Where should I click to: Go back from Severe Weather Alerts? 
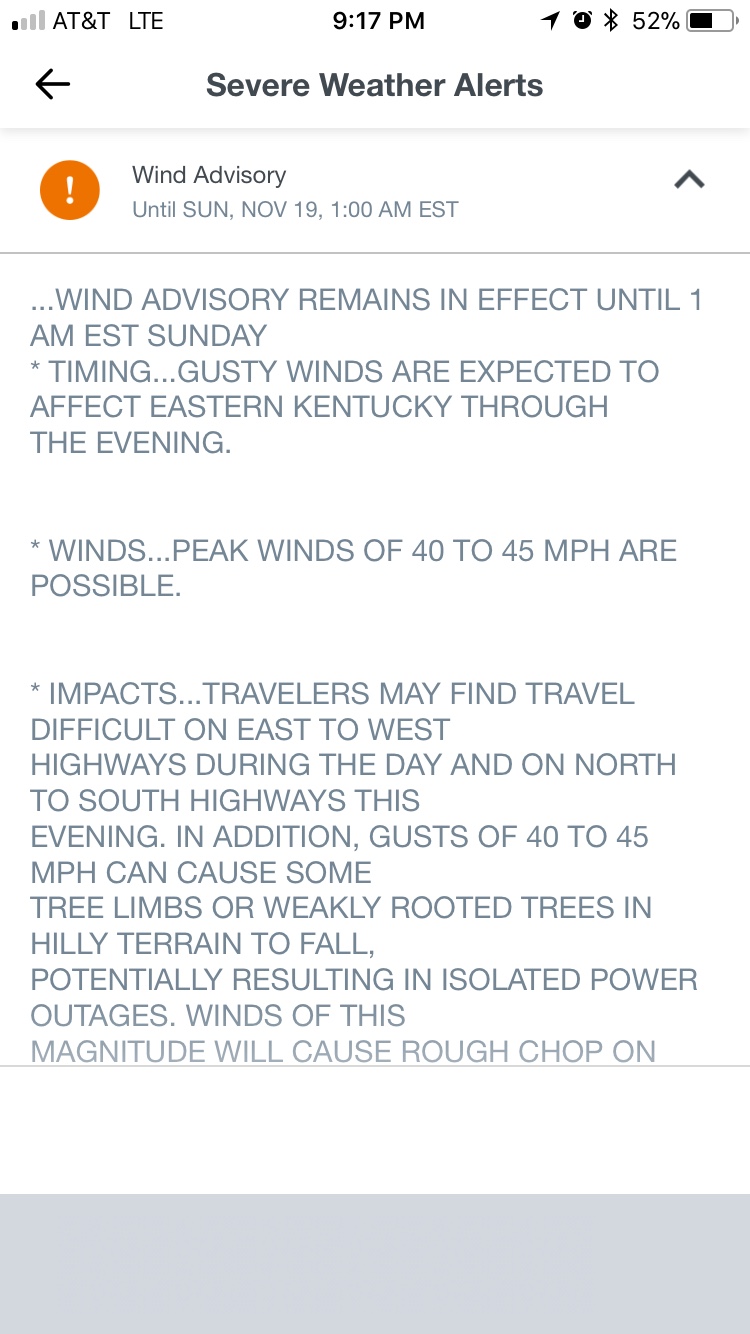coord(52,85)
